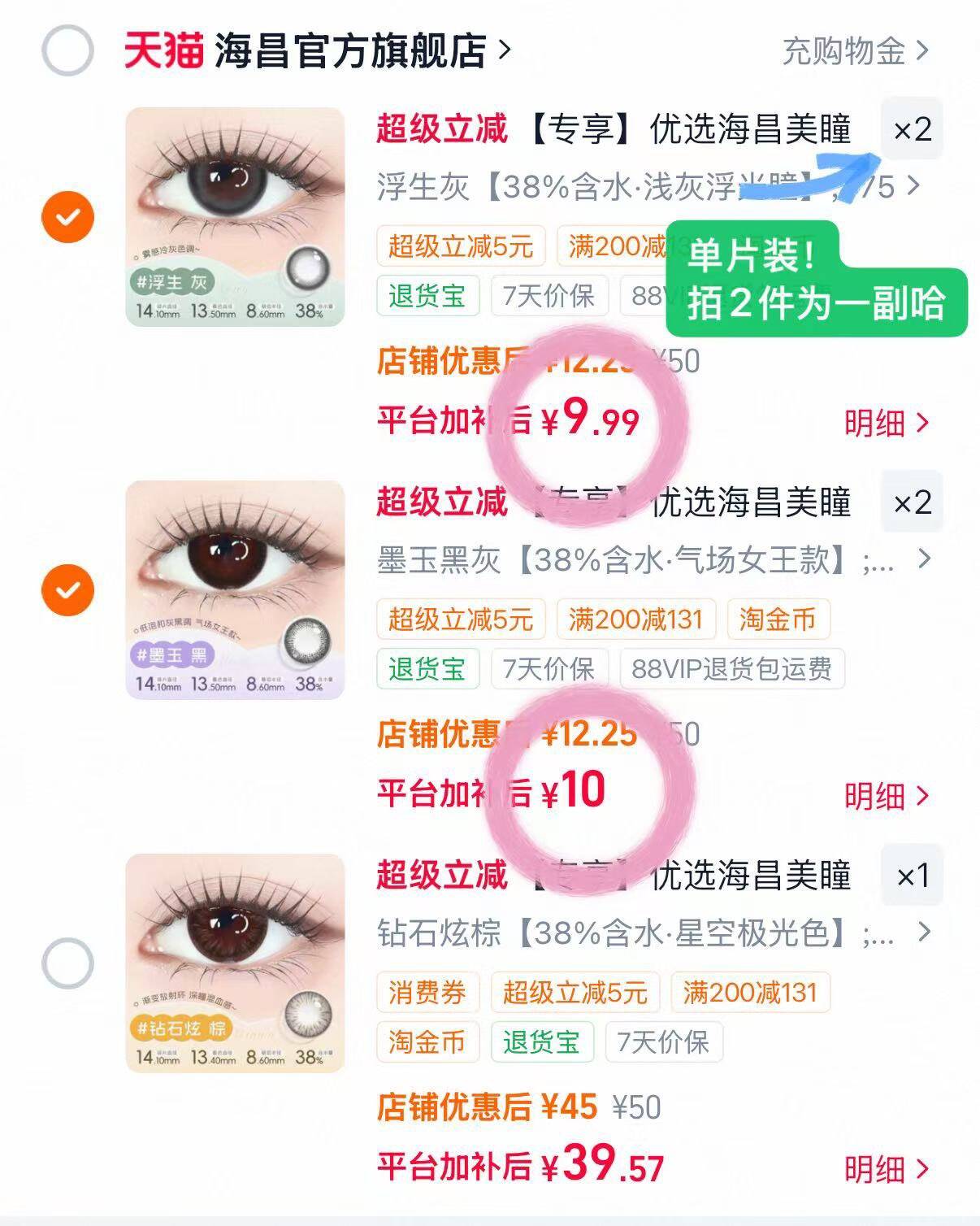Change the 墨玉黑灰 specification options

pos(650,560)
